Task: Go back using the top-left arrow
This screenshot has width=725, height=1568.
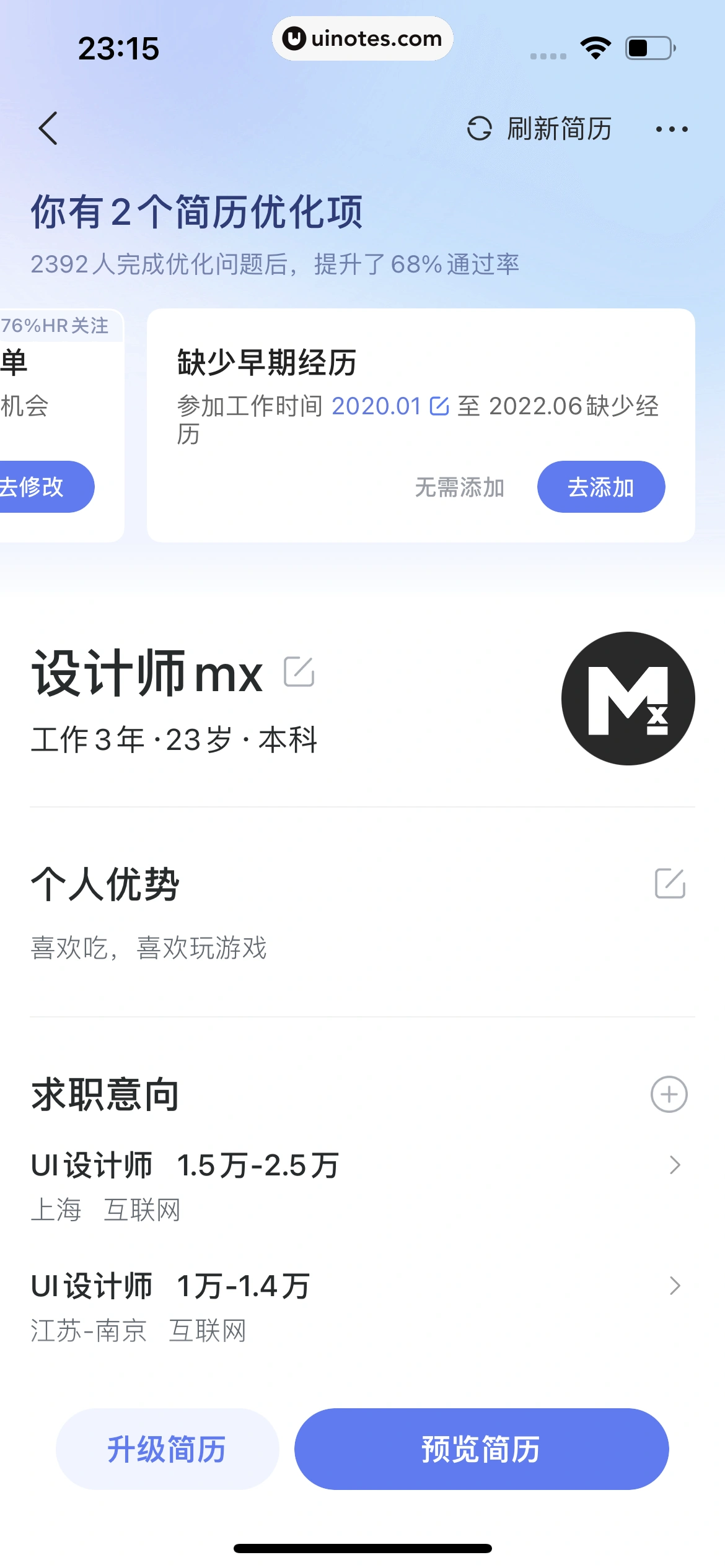Action: coord(48,129)
